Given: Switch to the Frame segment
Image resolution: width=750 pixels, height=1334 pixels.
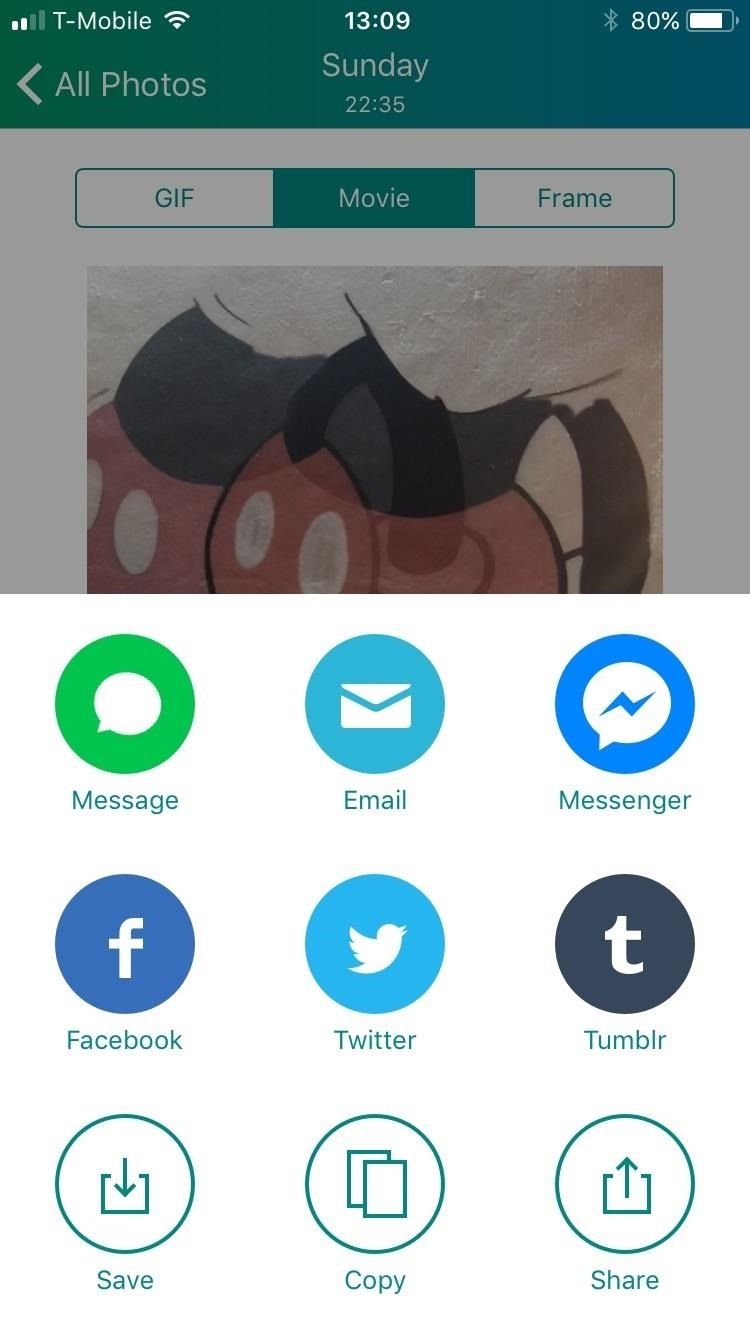Looking at the screenshot, I should point(574,198).
